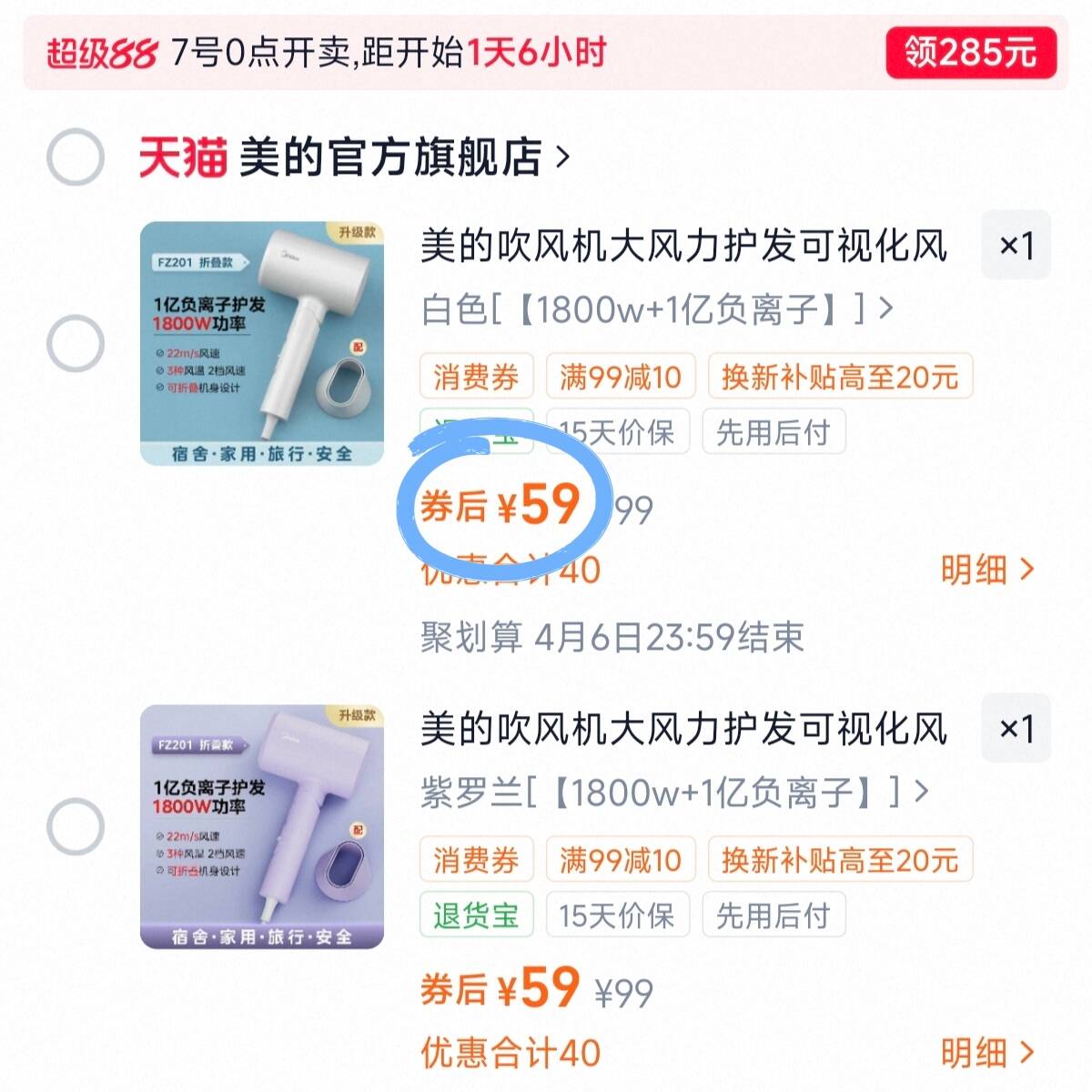Open the white hair dryer product image

coord(262,343)
